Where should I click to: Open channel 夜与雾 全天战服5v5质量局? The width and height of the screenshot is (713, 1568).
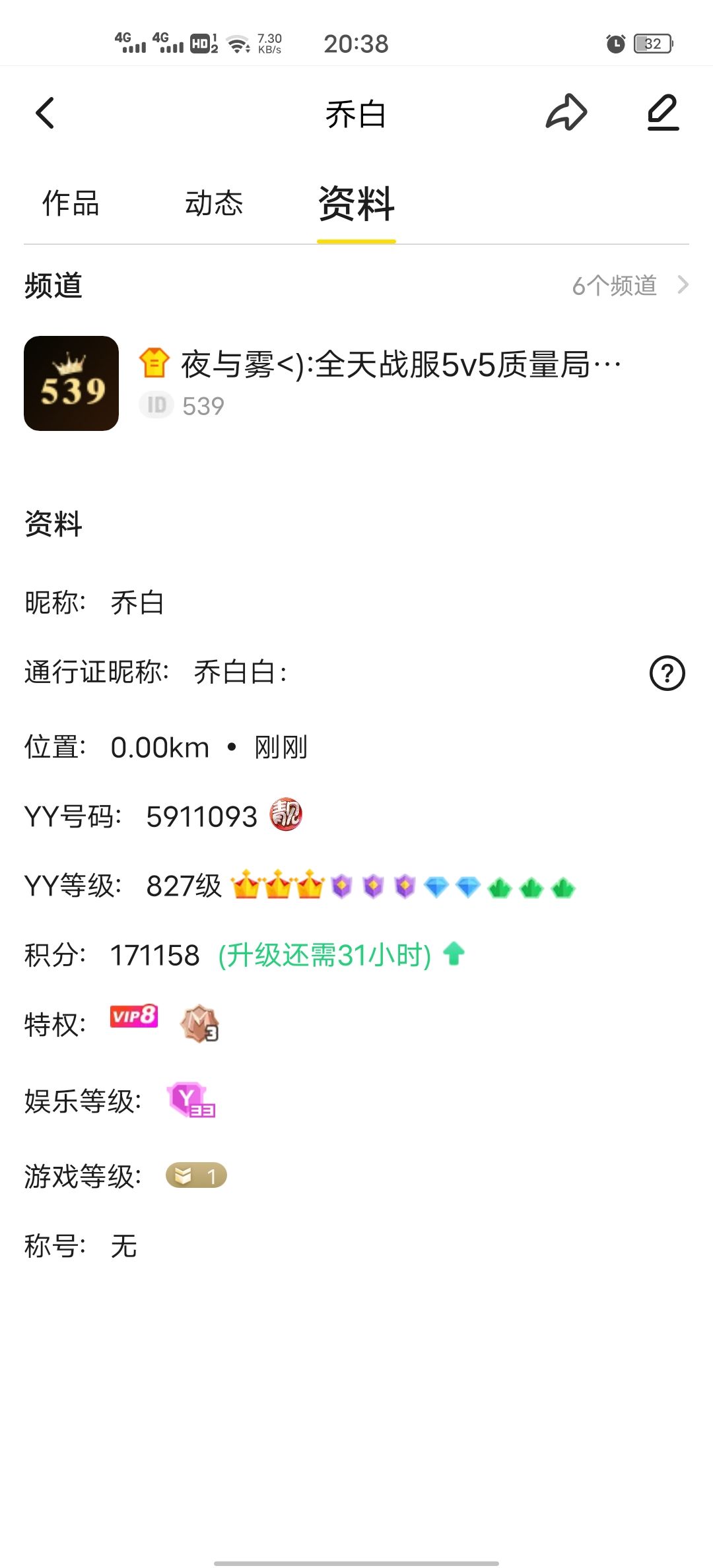coord(396,362)
